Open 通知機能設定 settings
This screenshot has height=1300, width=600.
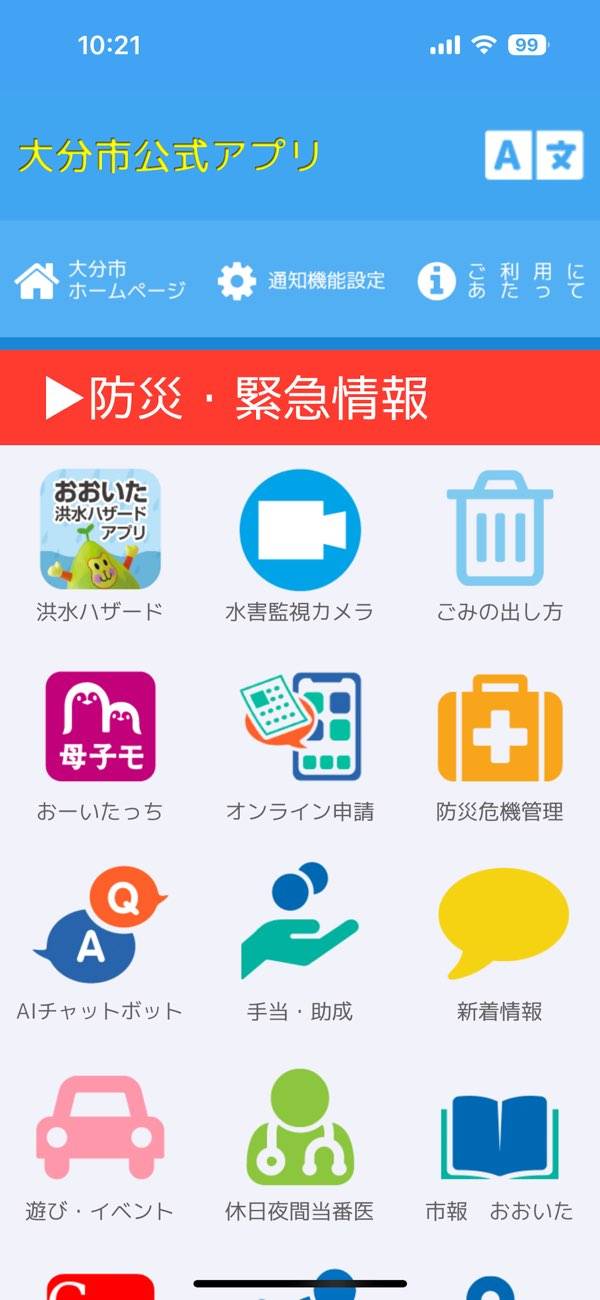[301, 281]
